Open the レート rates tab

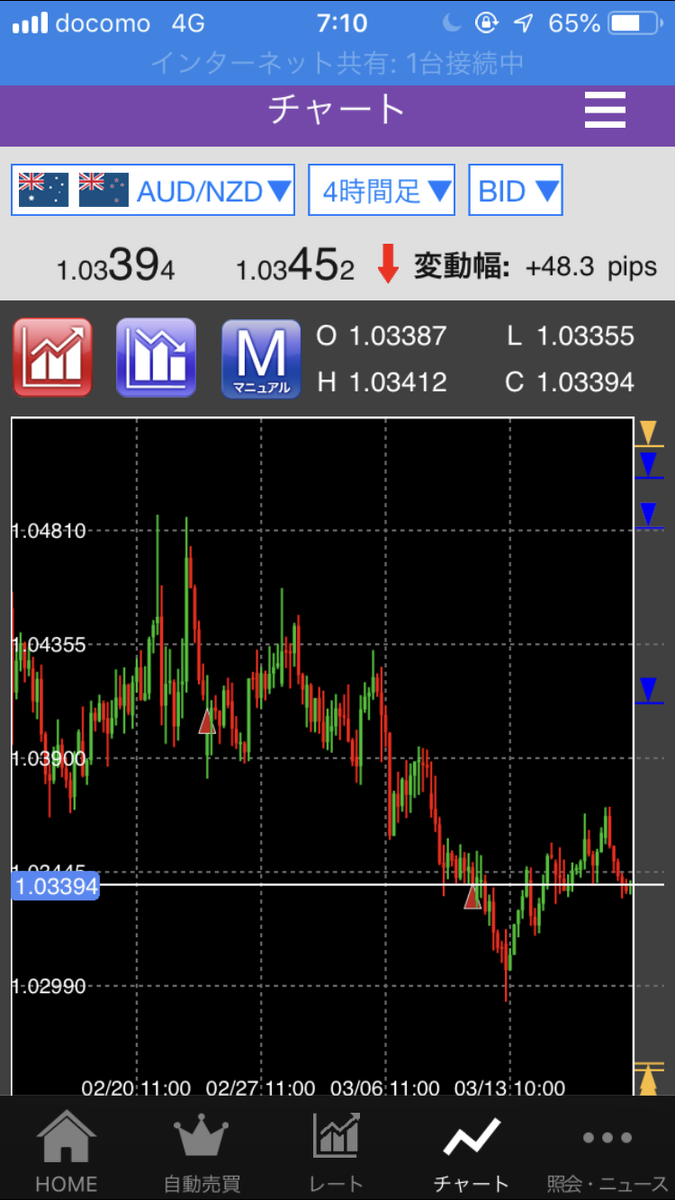click(x=337, y=1152)
